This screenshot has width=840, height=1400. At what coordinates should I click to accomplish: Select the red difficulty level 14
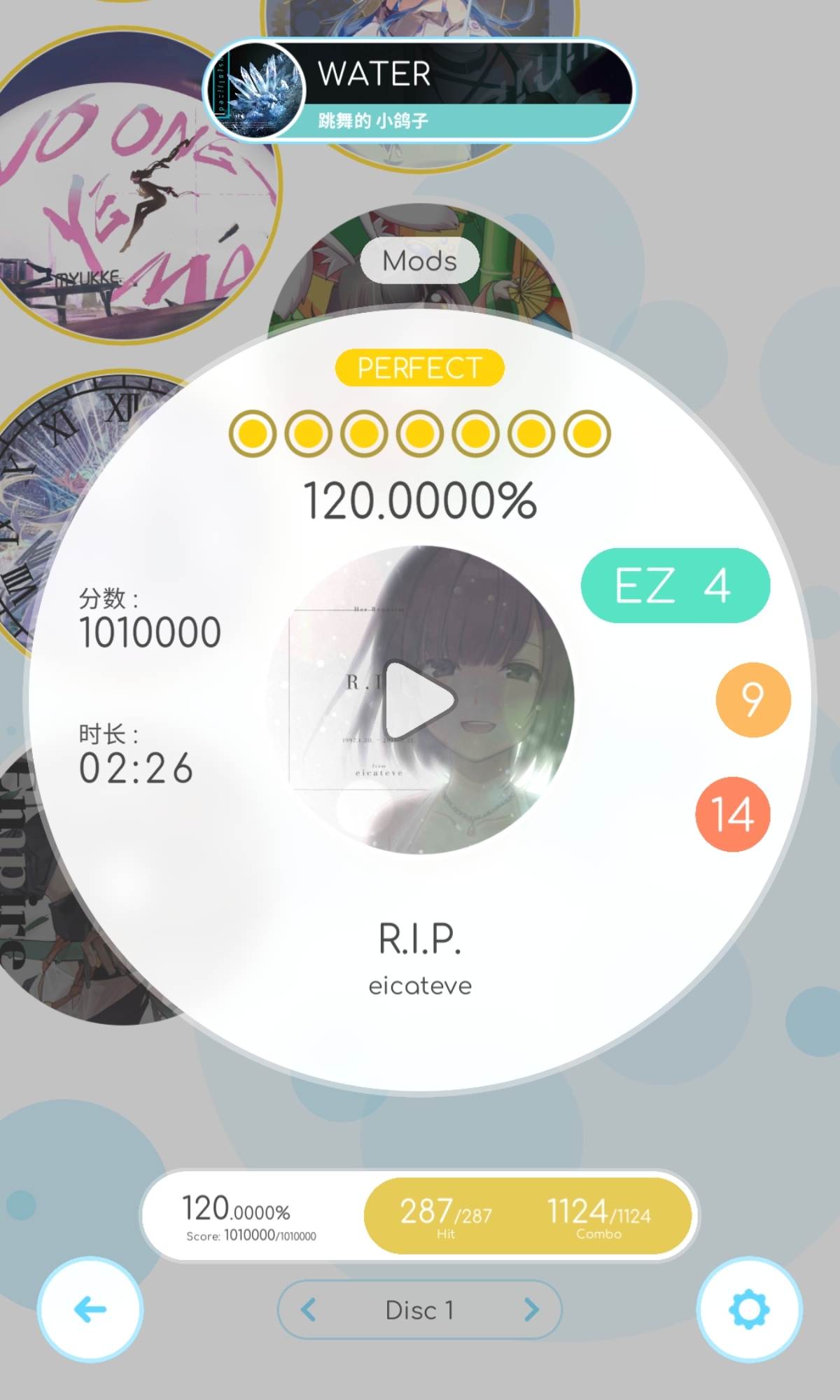tap(733, 814)
